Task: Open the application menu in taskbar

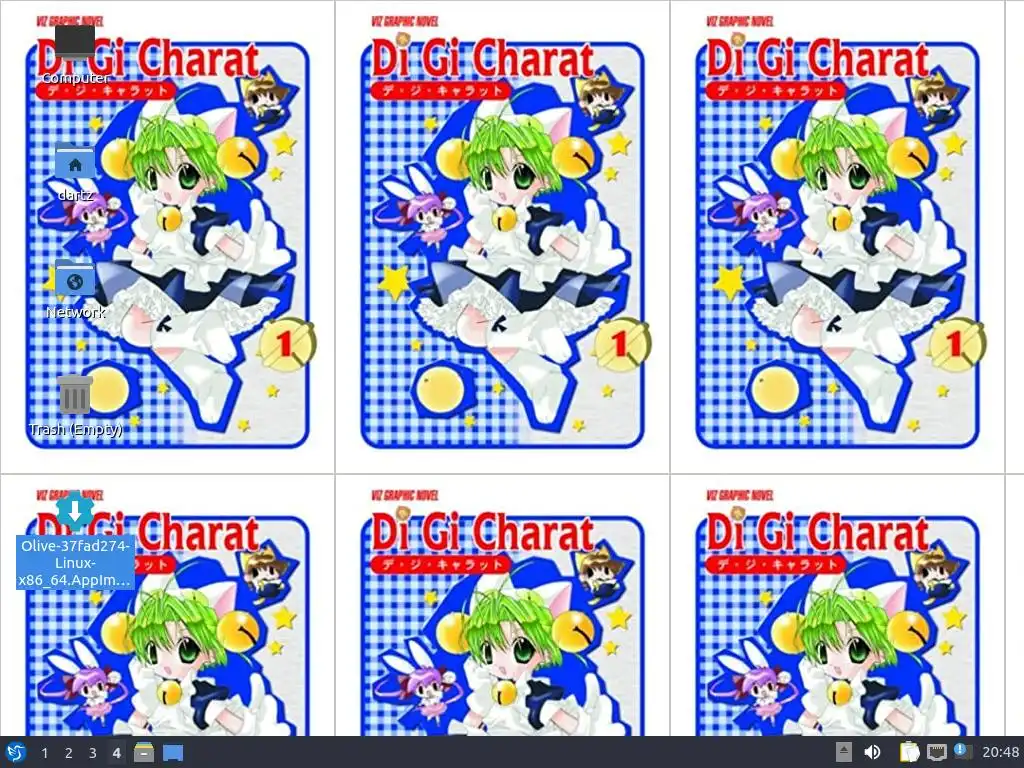Action: 15,752
